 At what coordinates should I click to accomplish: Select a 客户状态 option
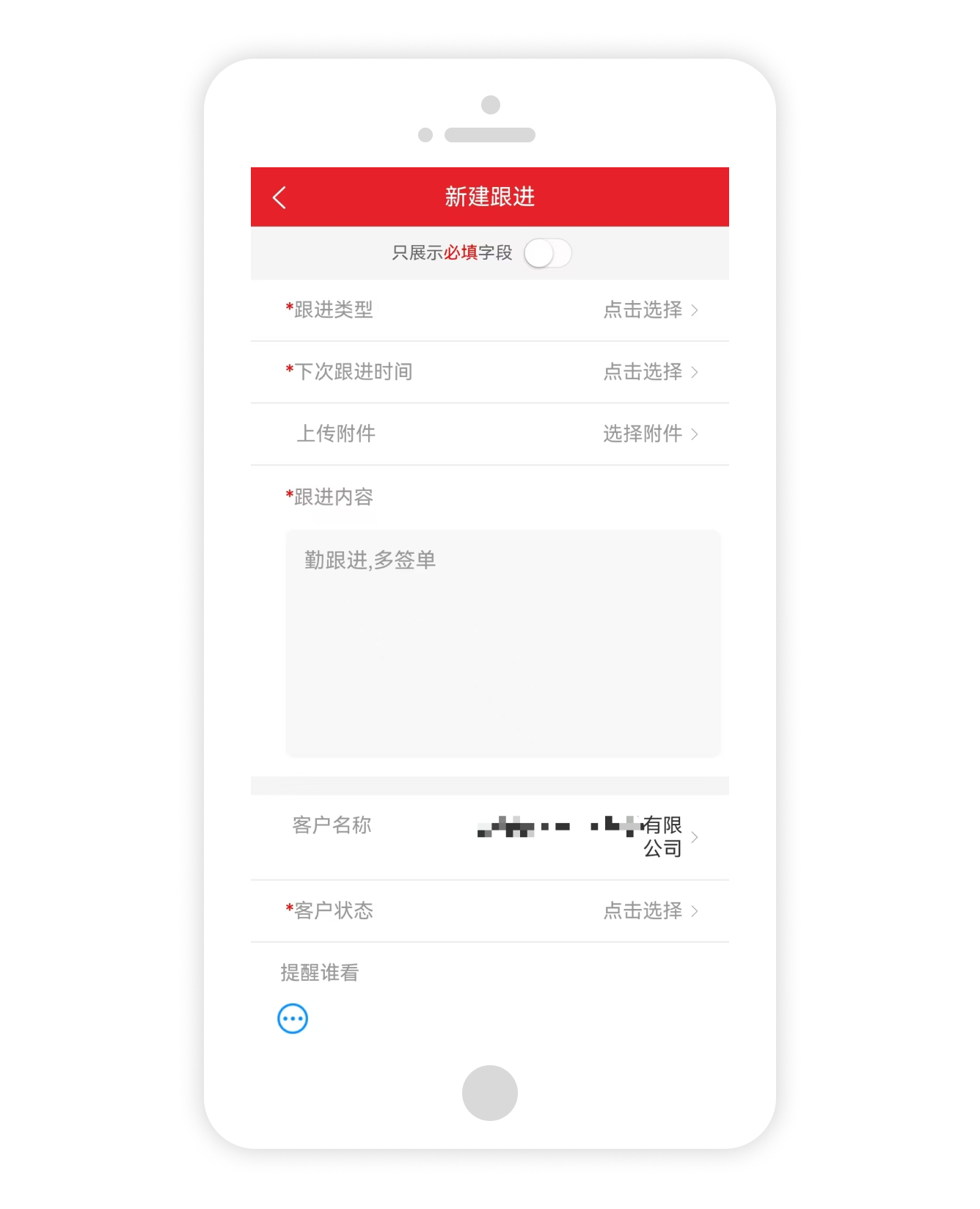[x=648, y=911]
